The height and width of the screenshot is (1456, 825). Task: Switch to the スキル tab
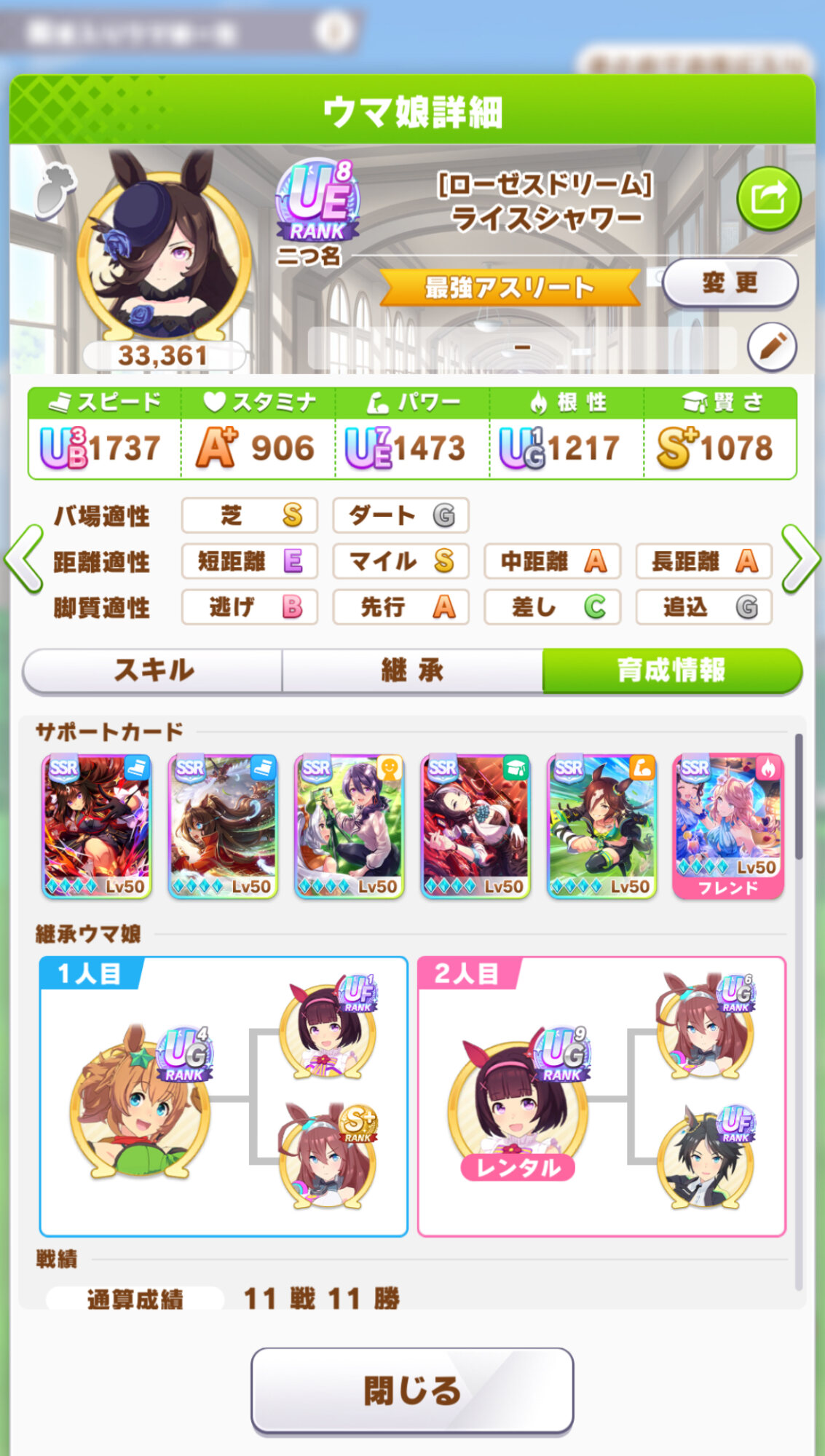153,670
